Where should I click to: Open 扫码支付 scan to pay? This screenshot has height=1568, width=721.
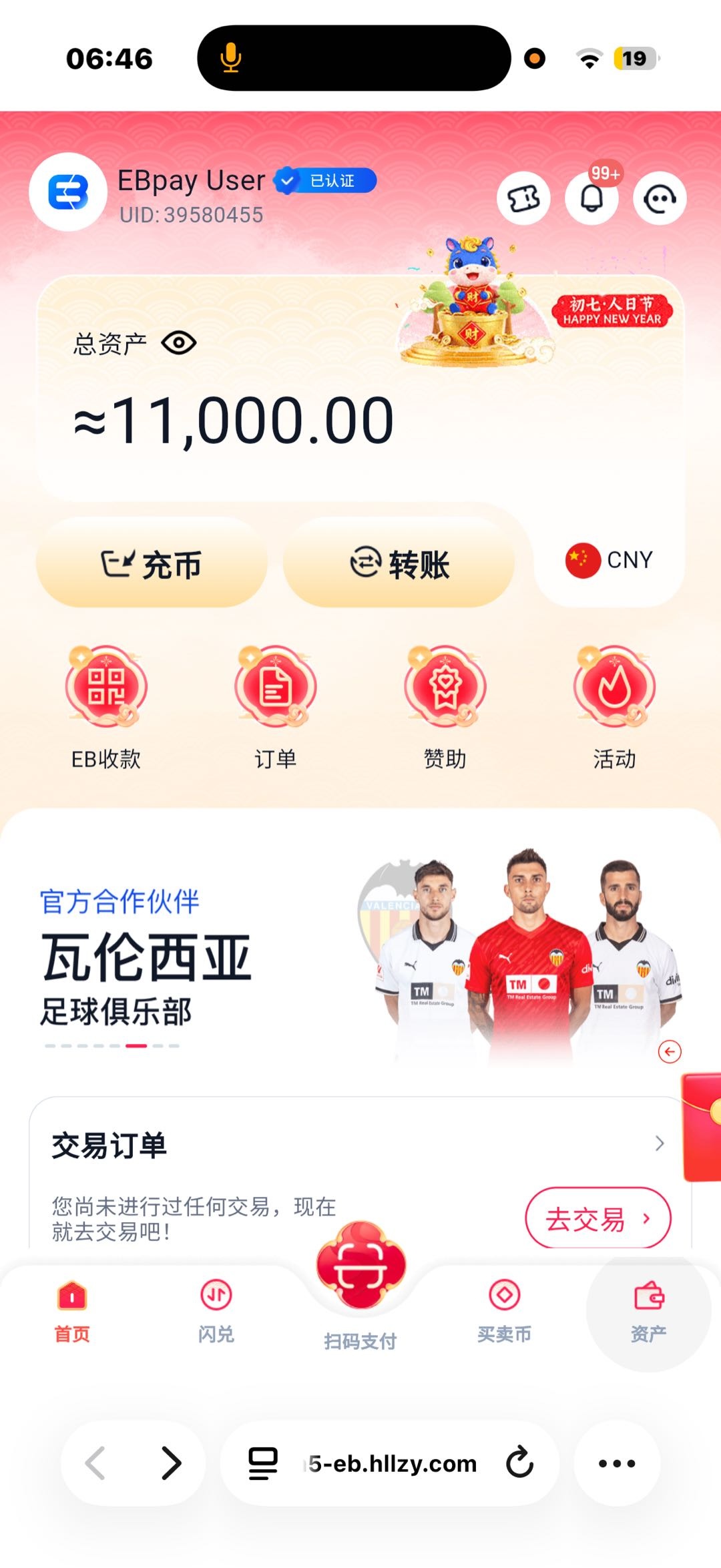coord(360,1268)
